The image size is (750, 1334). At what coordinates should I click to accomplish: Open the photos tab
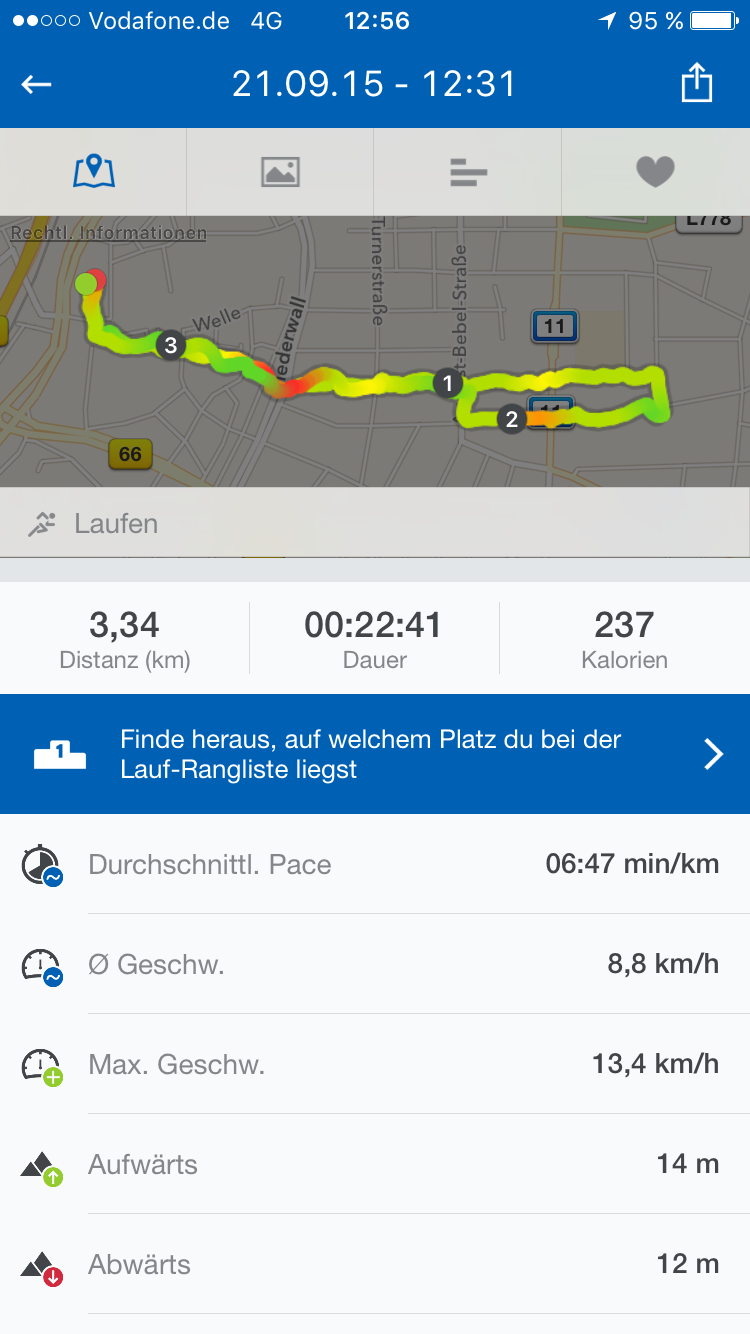[x=280, y=172]
